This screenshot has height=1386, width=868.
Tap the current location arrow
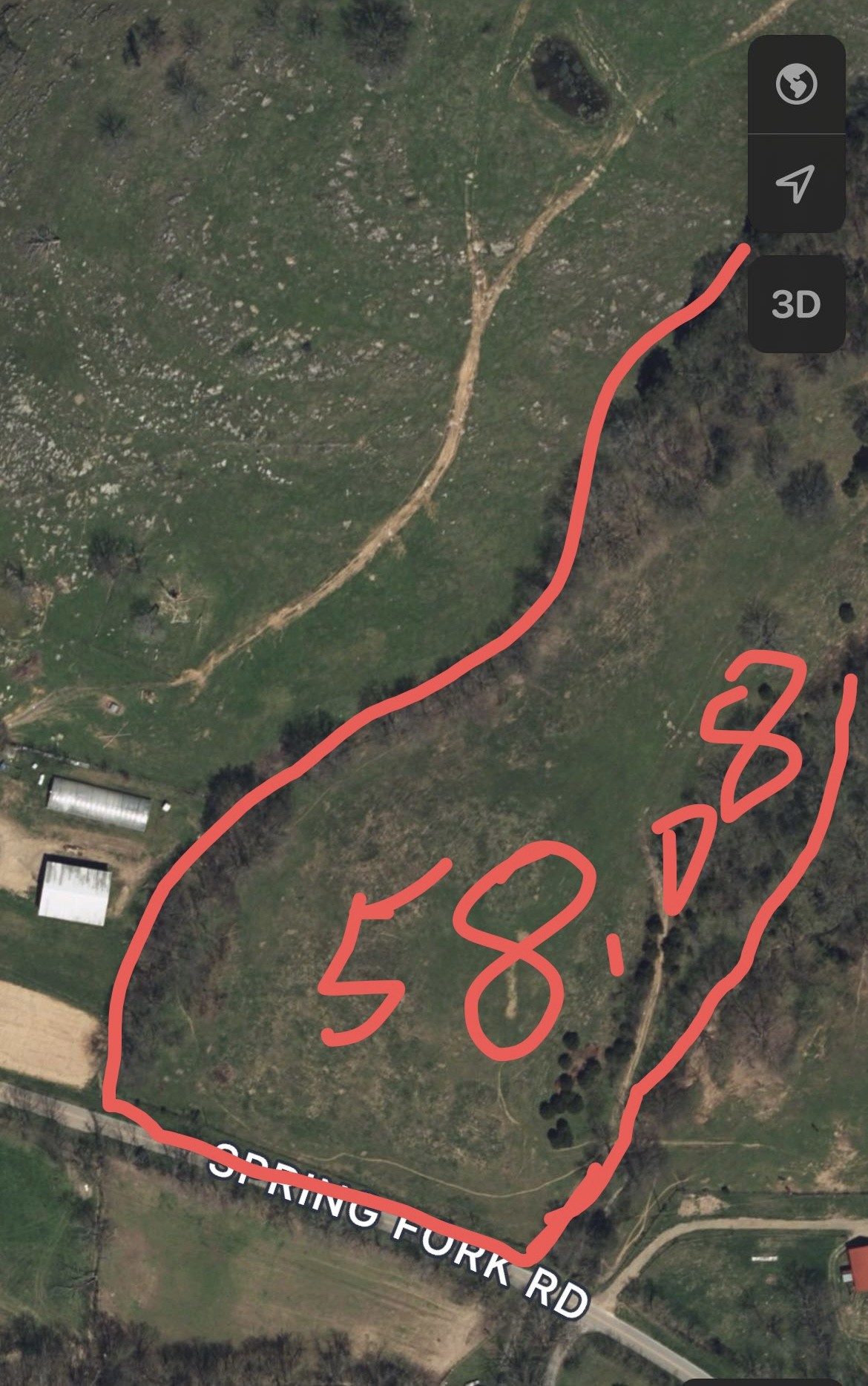click(796, 183)
